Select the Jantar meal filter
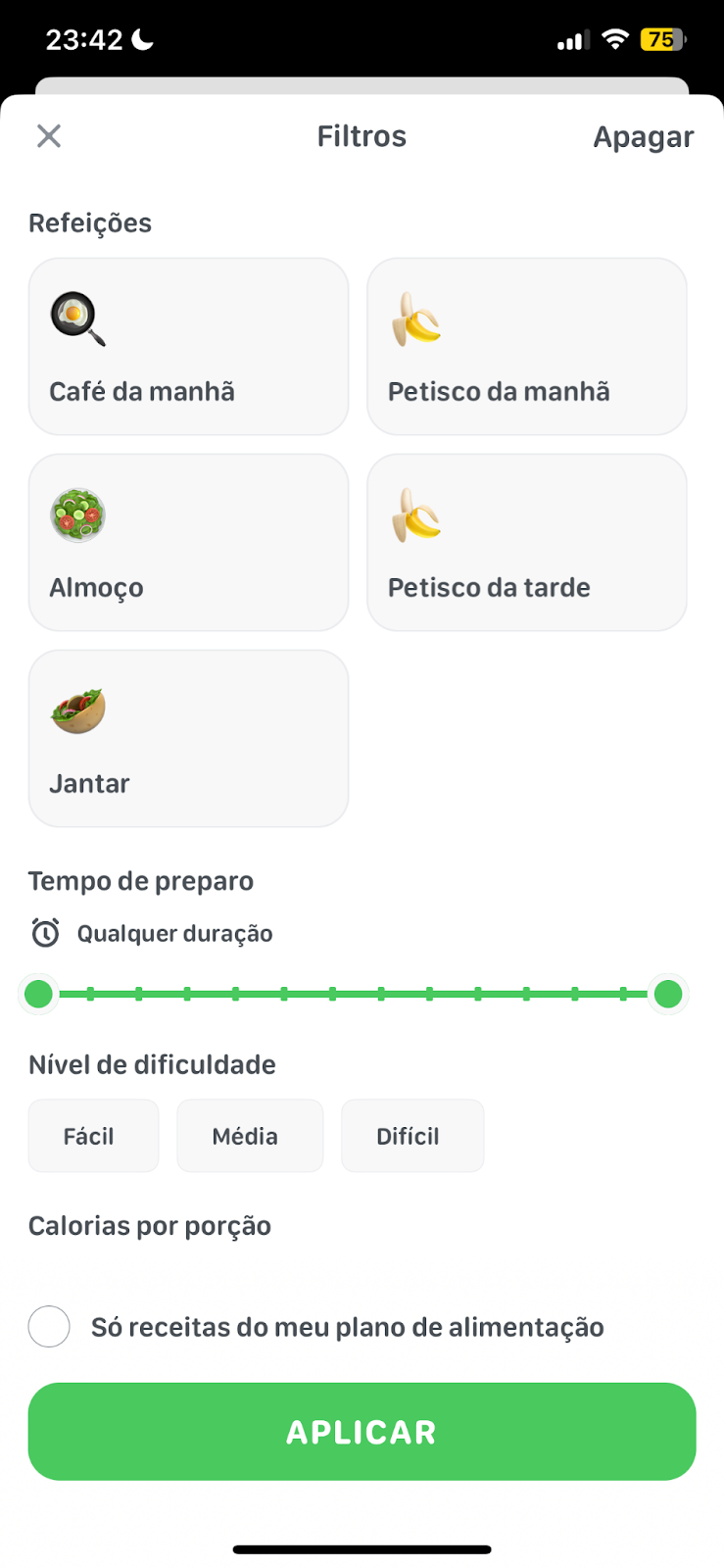 tap(188, 739)
